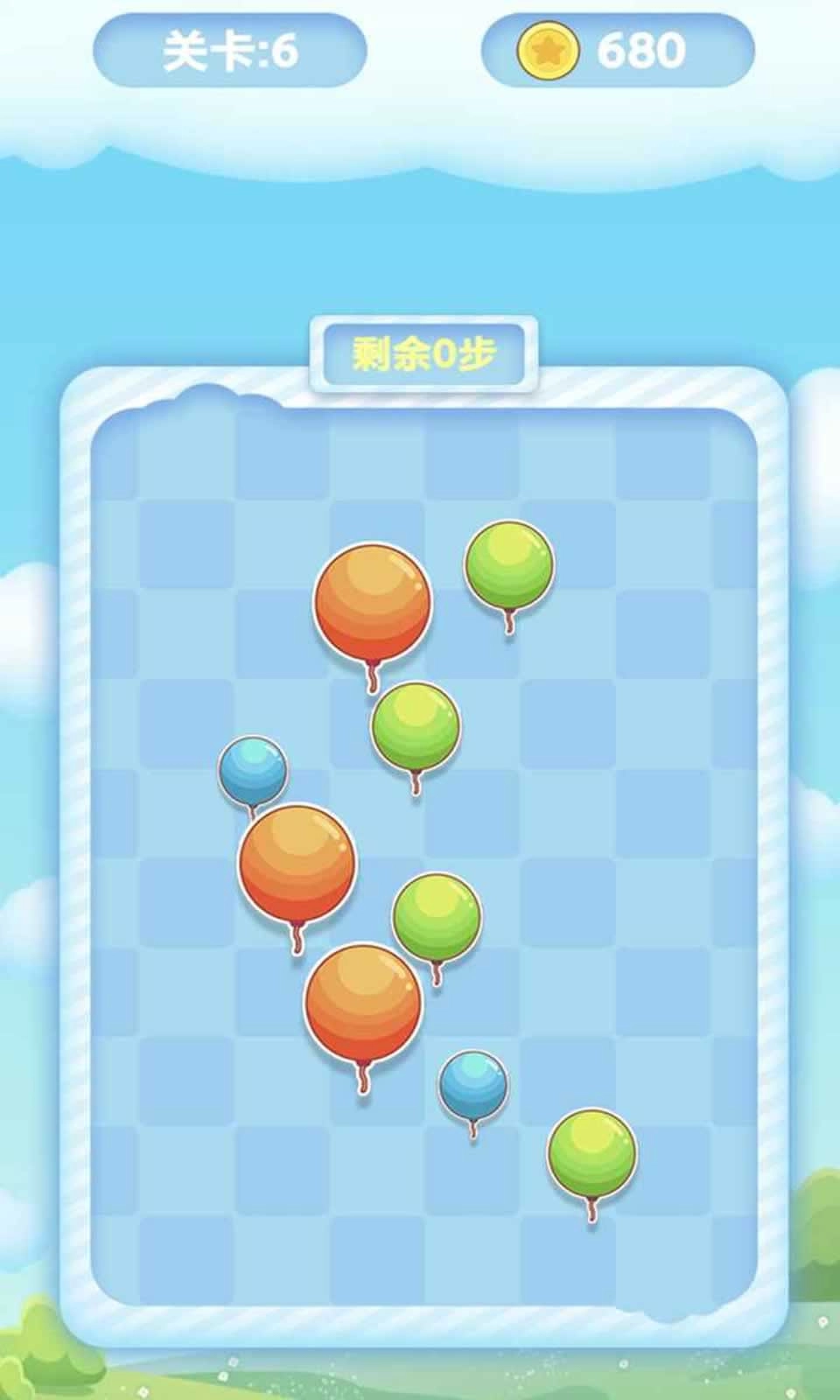Pop the lowest green balloon on the board
This screenshot has width=840, height=1400.
point(591,1152)
